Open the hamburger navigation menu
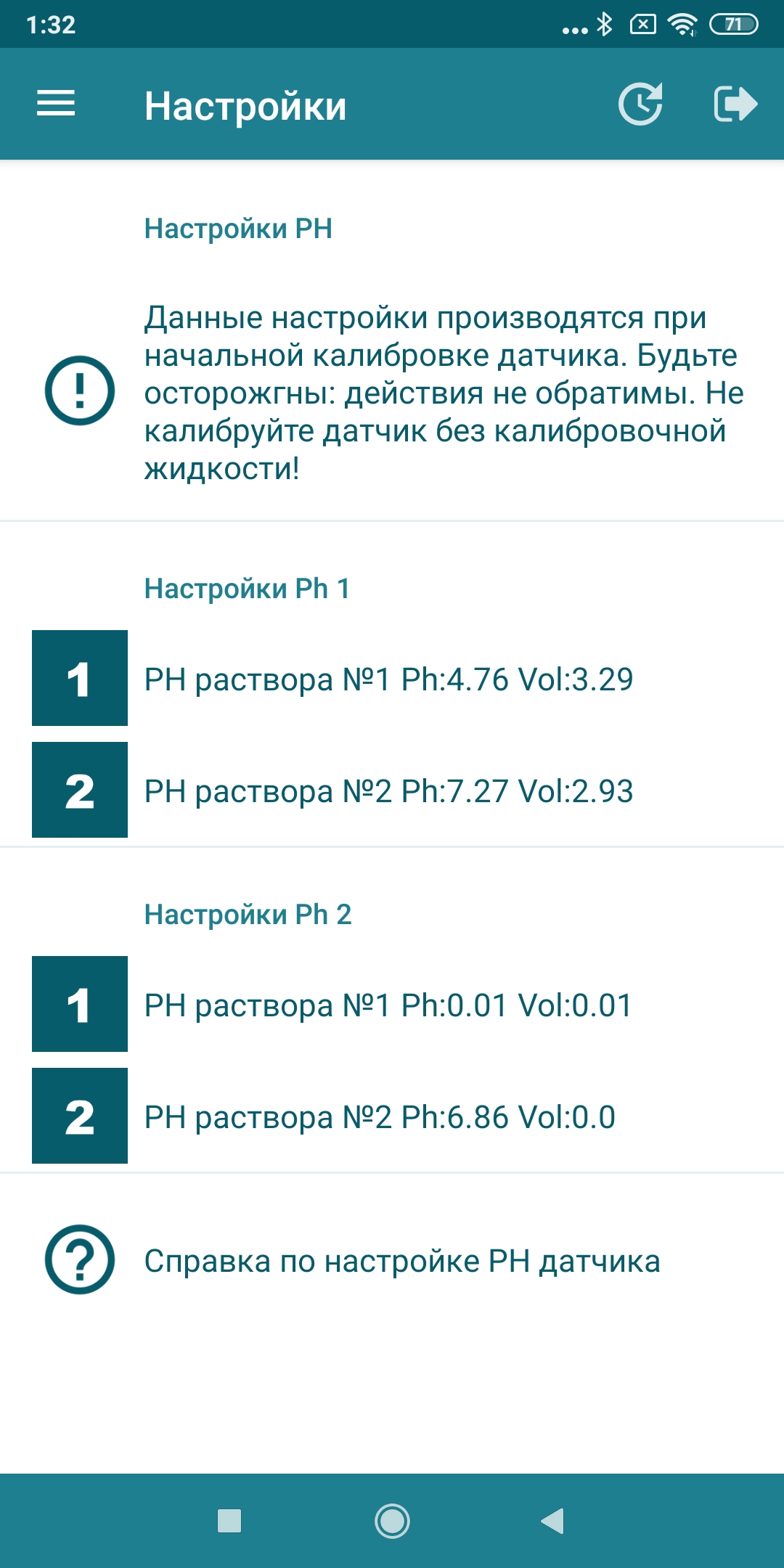 coord(56,104)
